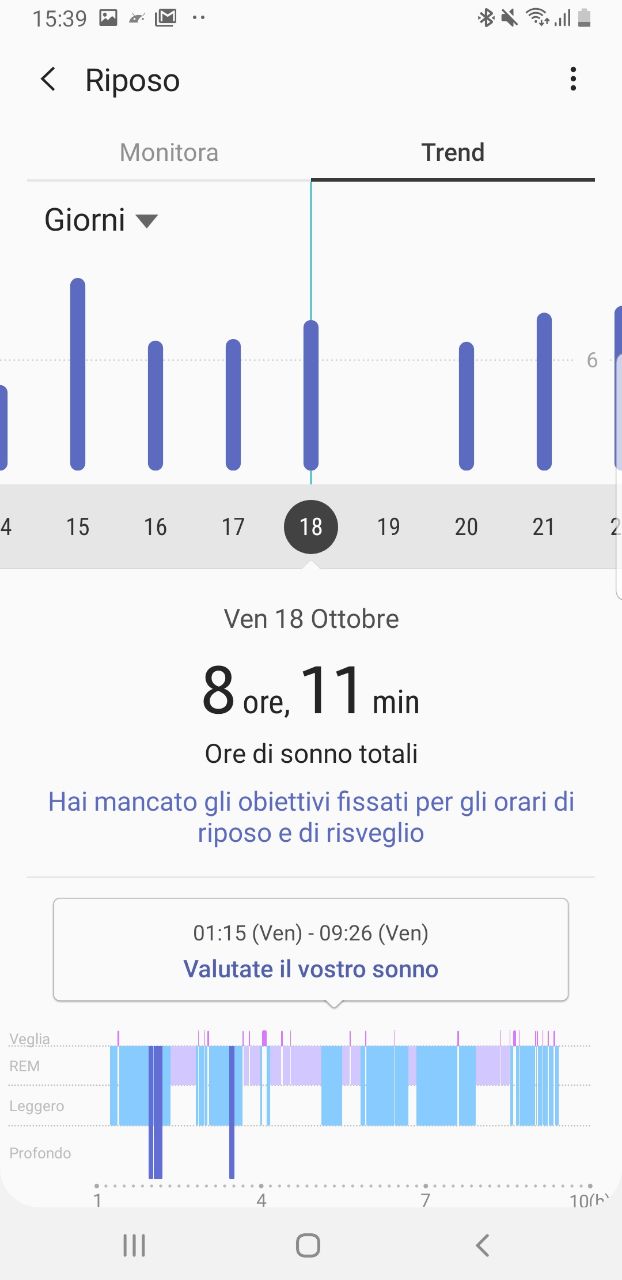Go to the home screen
Image resolution: width=622 pixels, height=1280 pixels.
tap(308, 1245)
